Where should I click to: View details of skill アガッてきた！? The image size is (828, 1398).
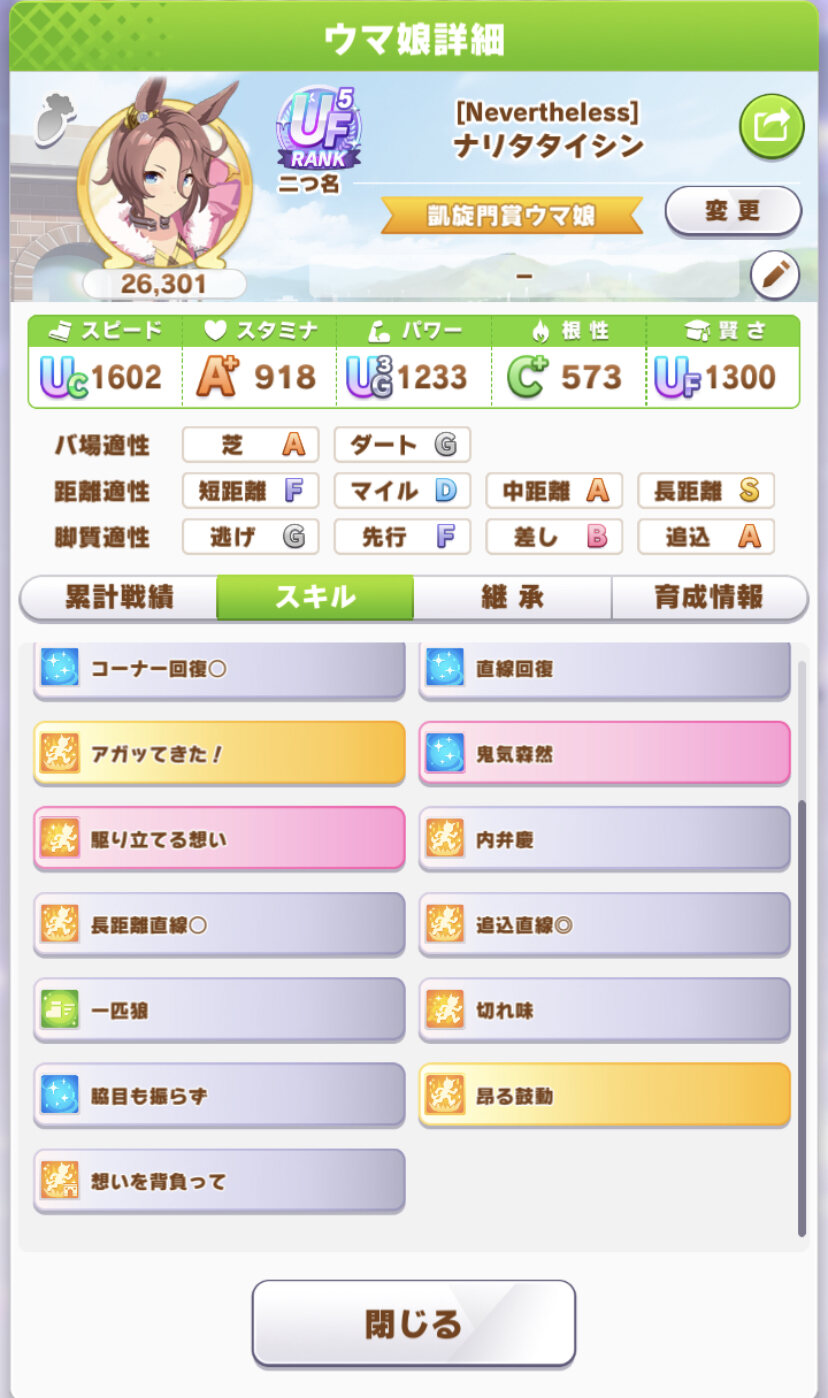click(x=219, y=753)
